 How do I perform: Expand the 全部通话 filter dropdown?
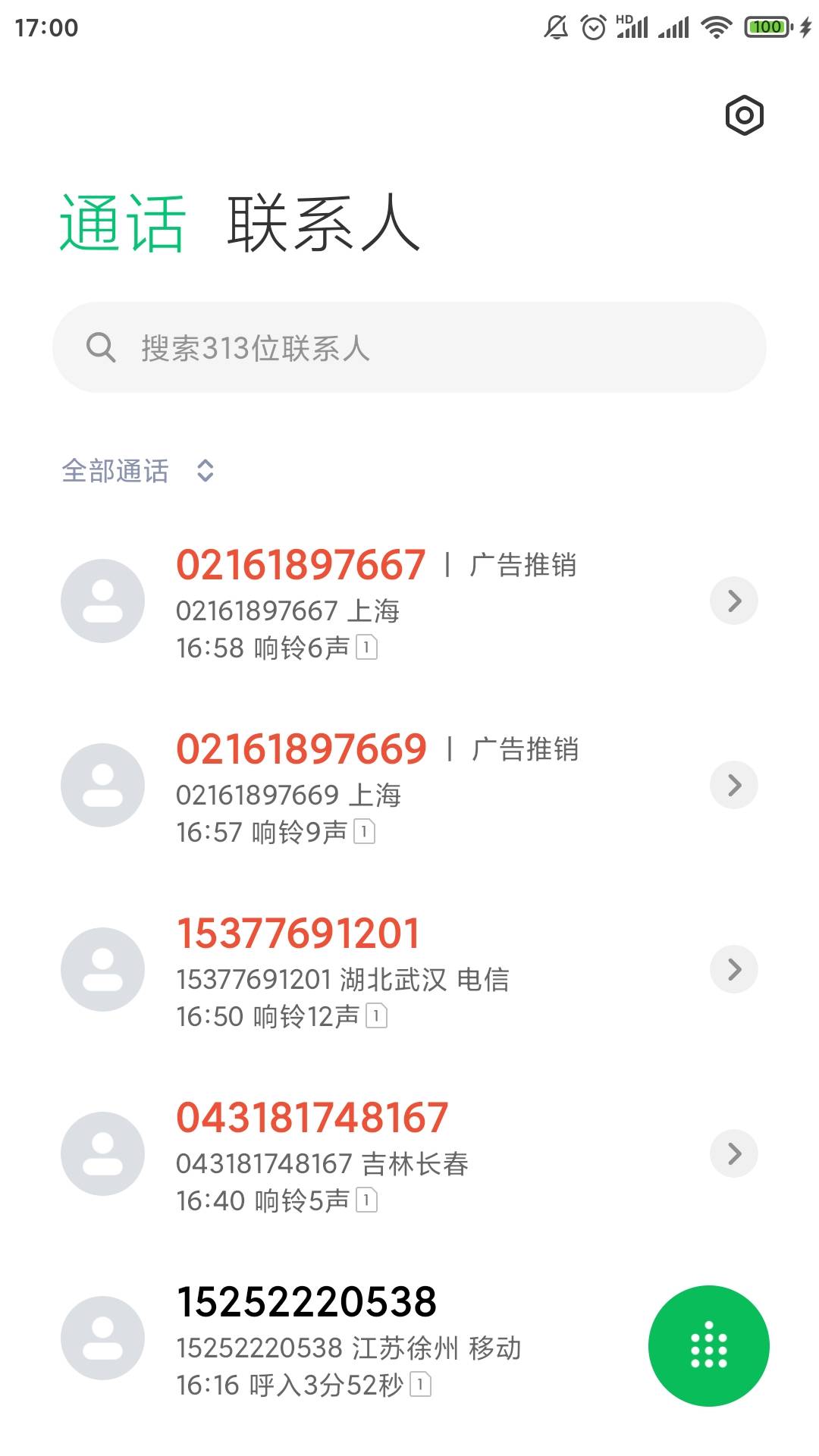click(x=138, y=471)
